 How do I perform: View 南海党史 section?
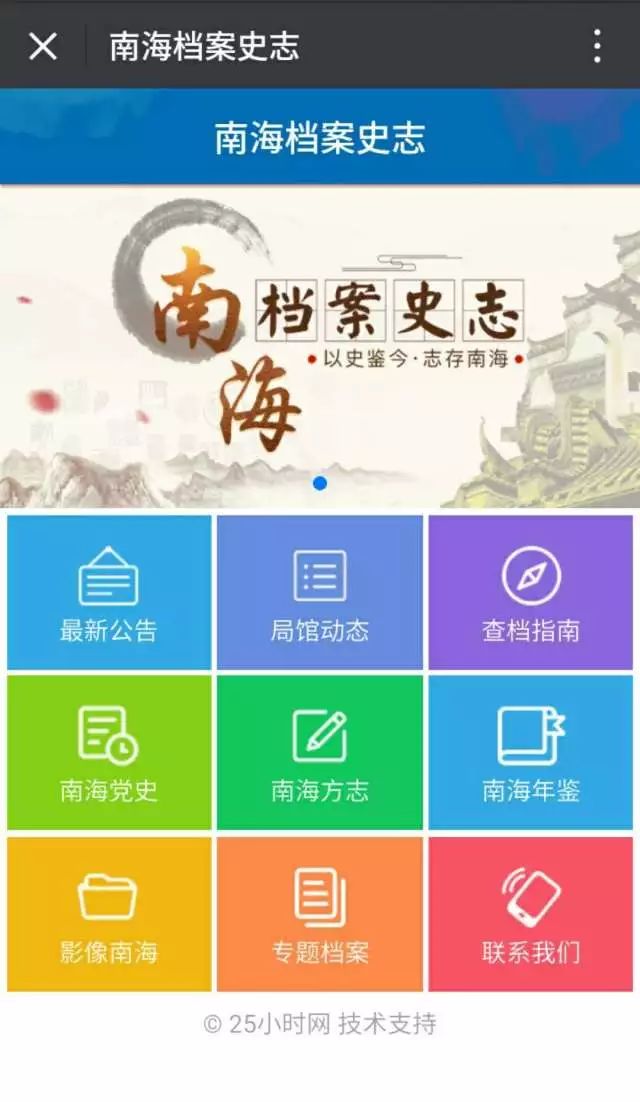pos(109,752)
